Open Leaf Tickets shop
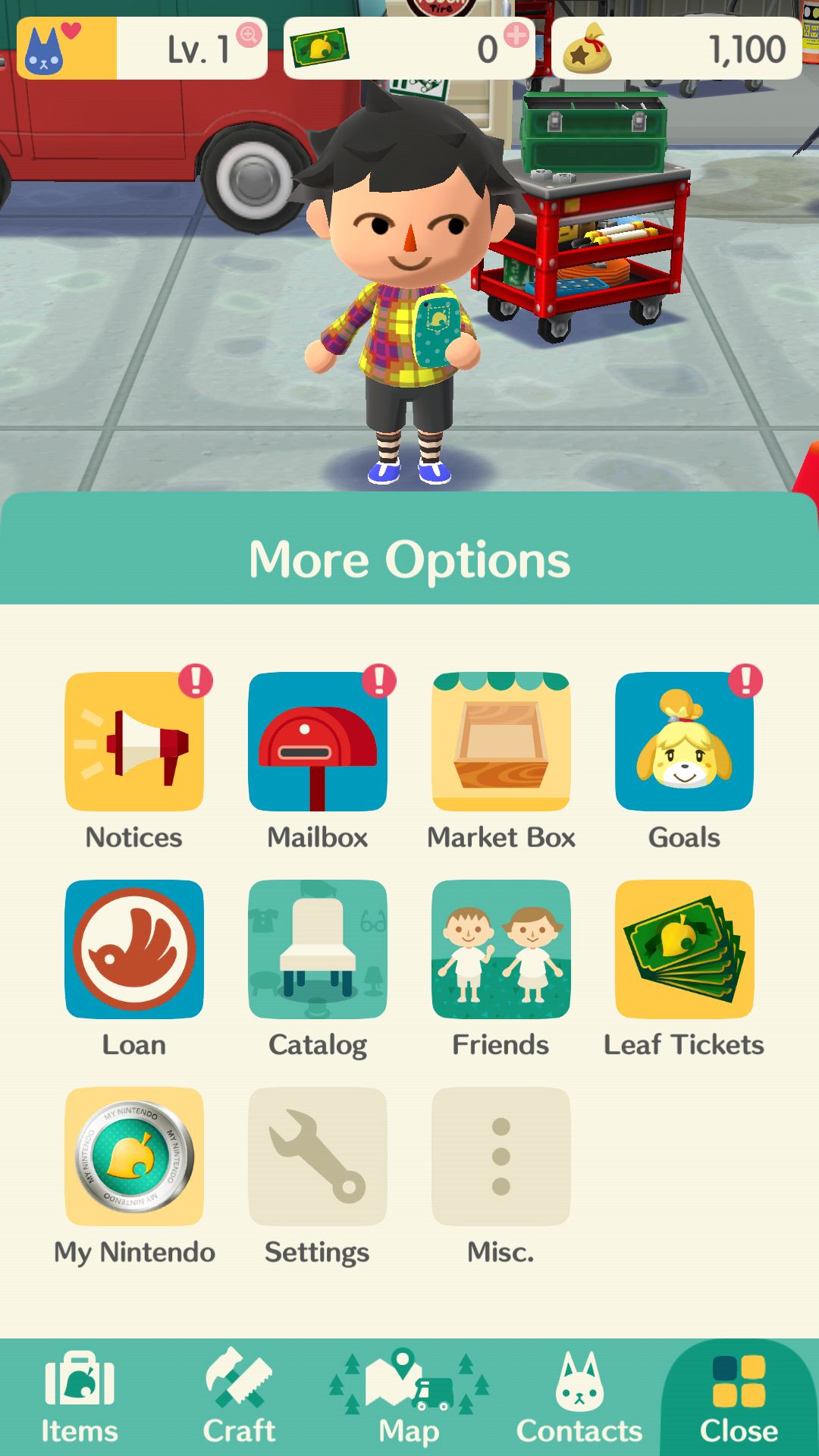 click(x=684, y=949)
